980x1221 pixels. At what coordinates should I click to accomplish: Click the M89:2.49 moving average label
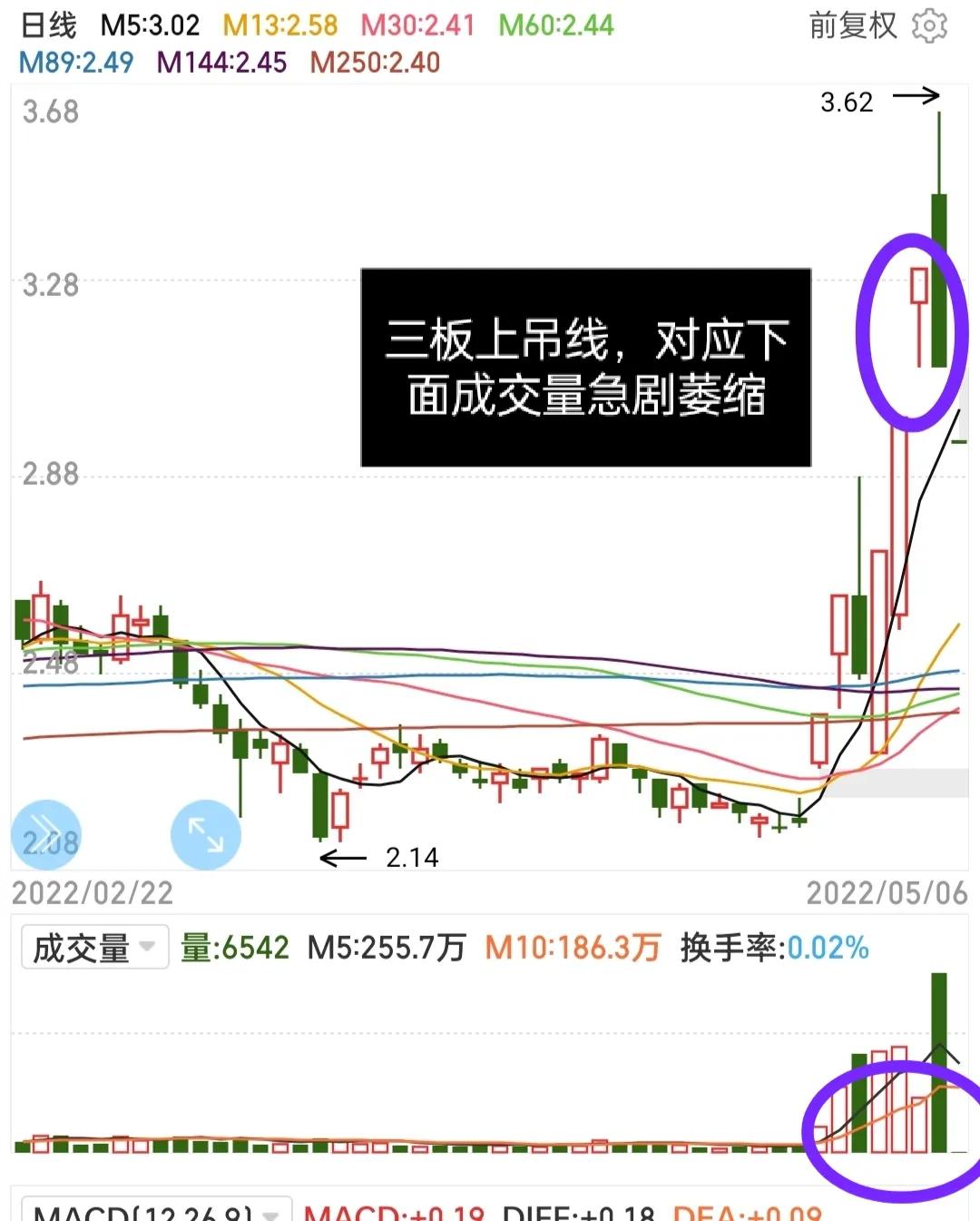pyautogui.click(x=75, y=65)
